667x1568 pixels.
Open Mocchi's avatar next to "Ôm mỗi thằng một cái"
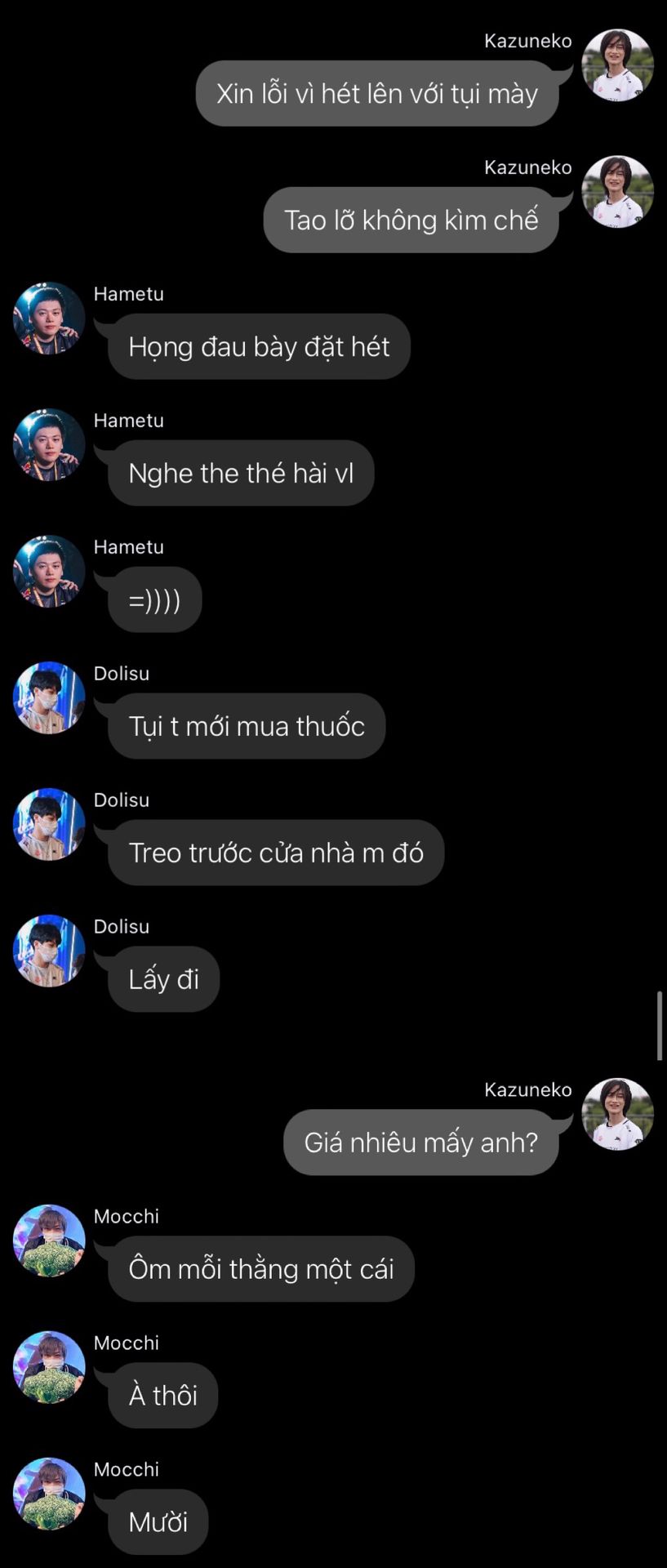coord(49,1241)
